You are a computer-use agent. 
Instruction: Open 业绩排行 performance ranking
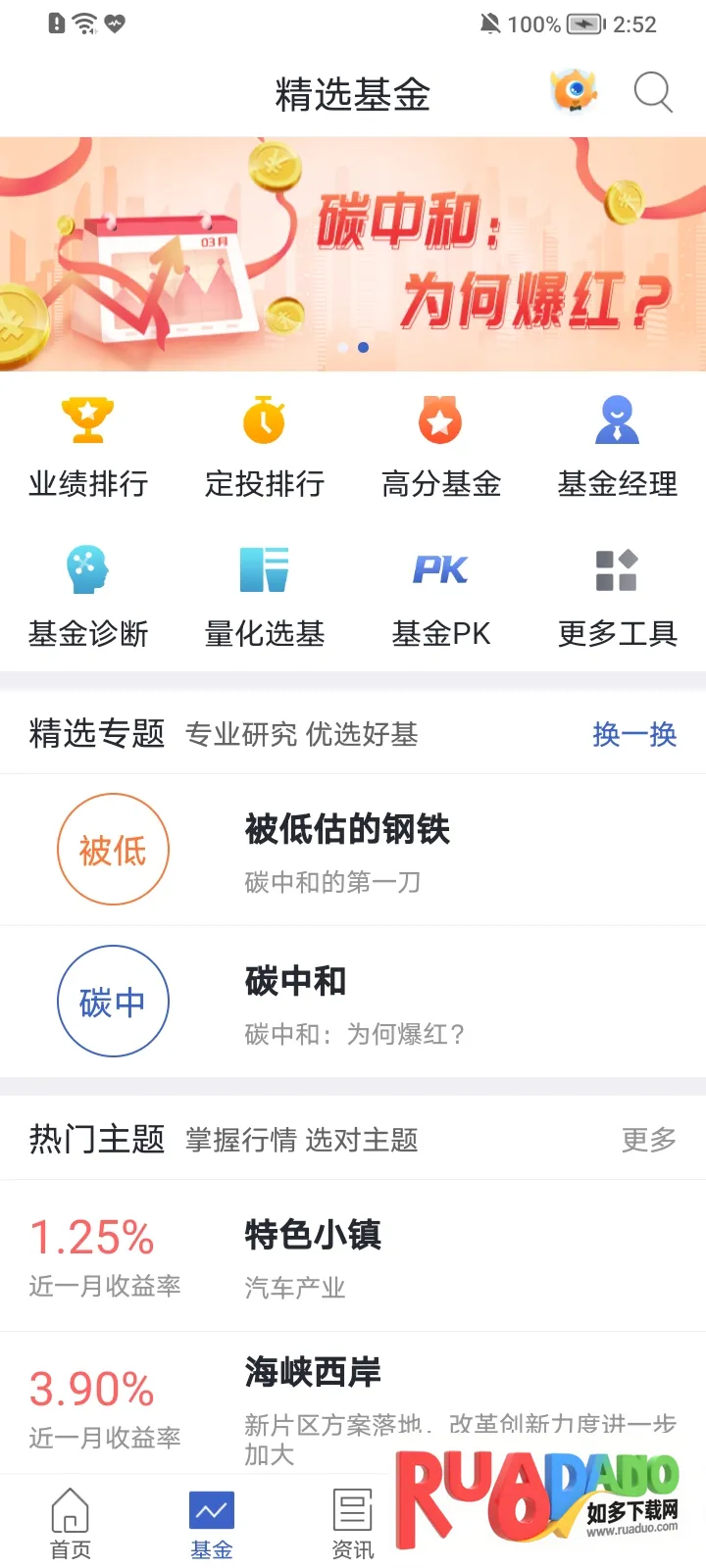point(88,448)
